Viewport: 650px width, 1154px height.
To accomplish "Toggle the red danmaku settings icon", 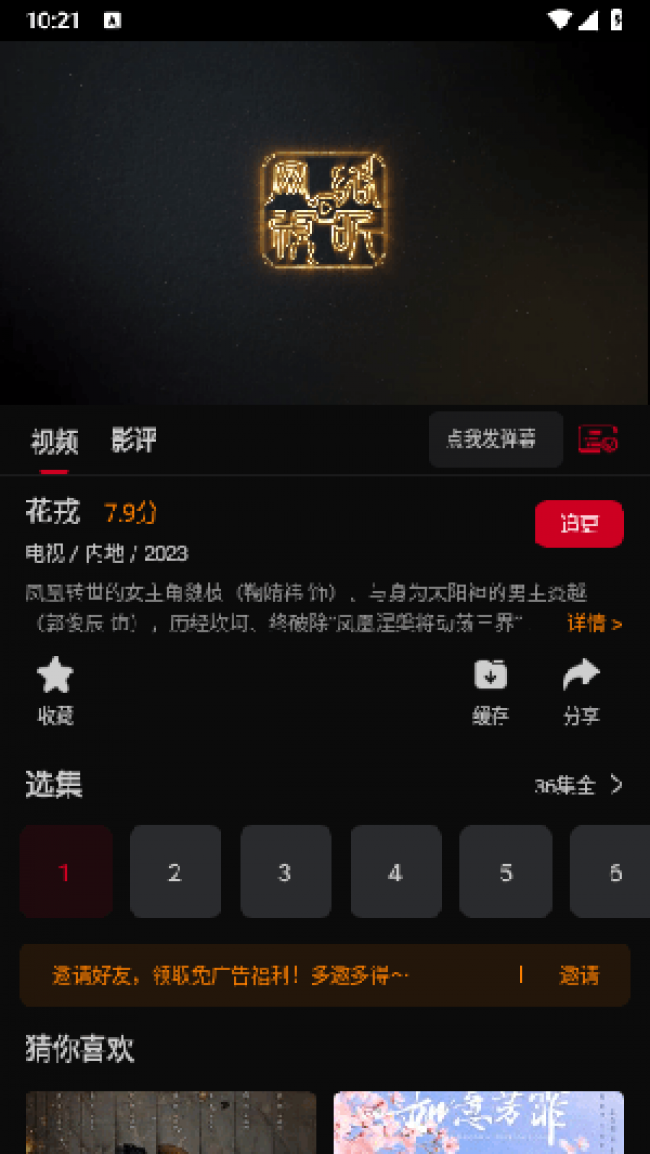I will pos(597,439).
